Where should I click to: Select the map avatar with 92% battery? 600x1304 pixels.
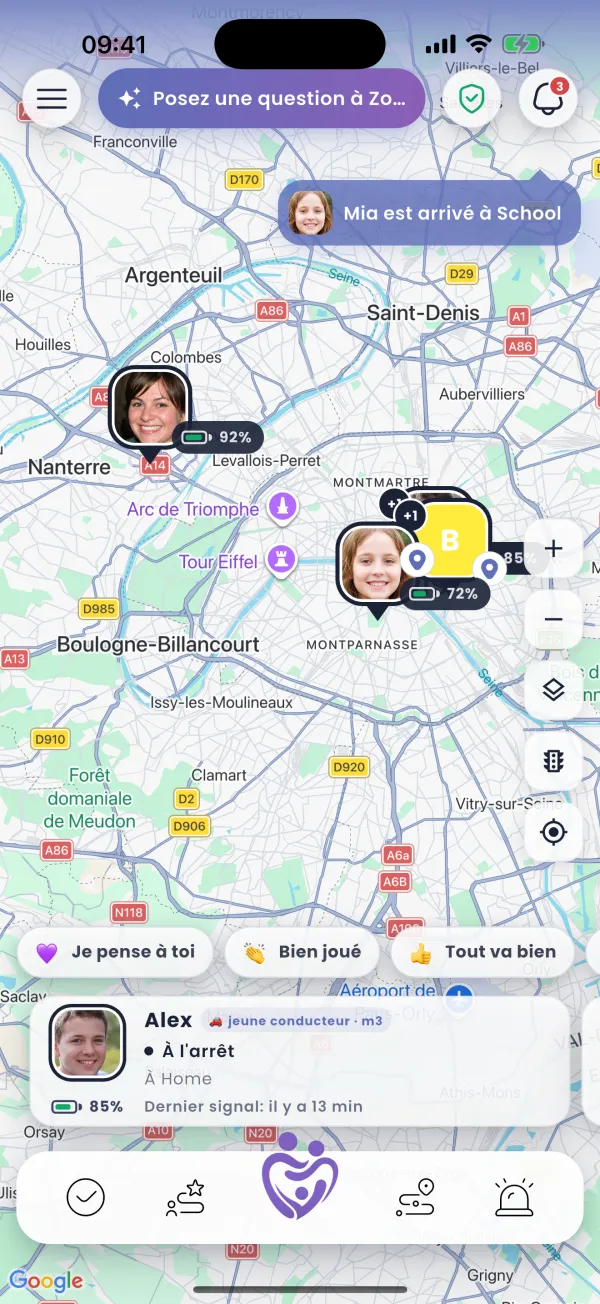coord(150,407)
